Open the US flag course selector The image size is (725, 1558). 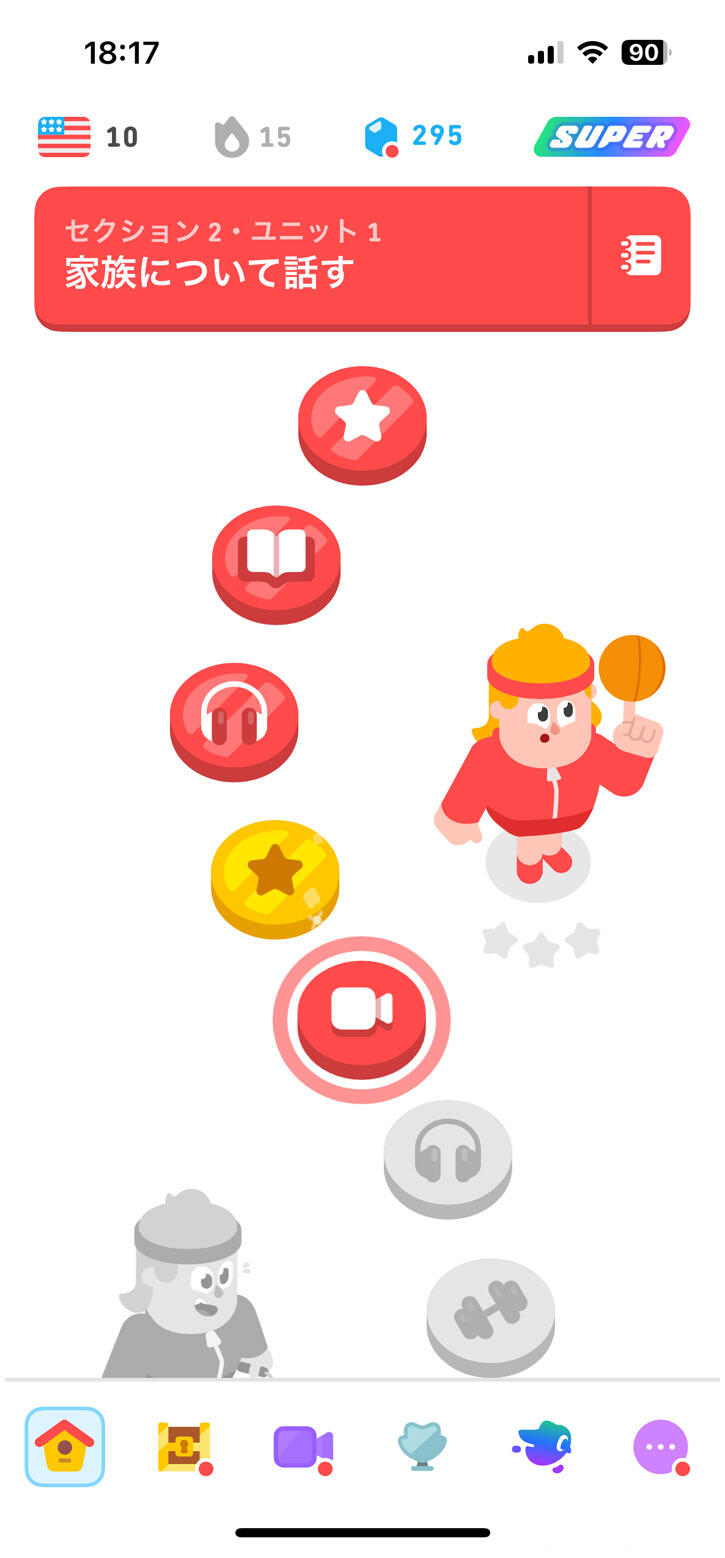[87, 137]
